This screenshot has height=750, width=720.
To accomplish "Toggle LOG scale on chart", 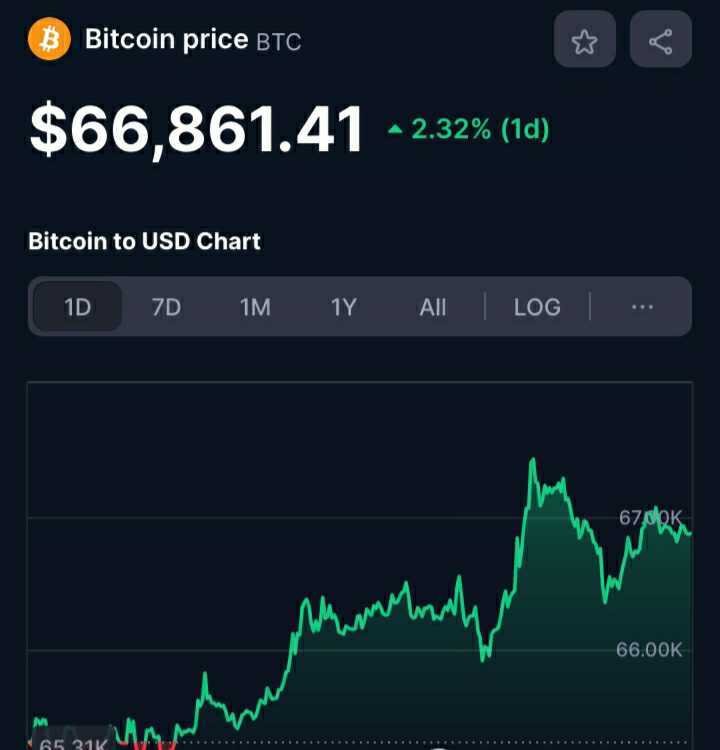I will (537, 307).
